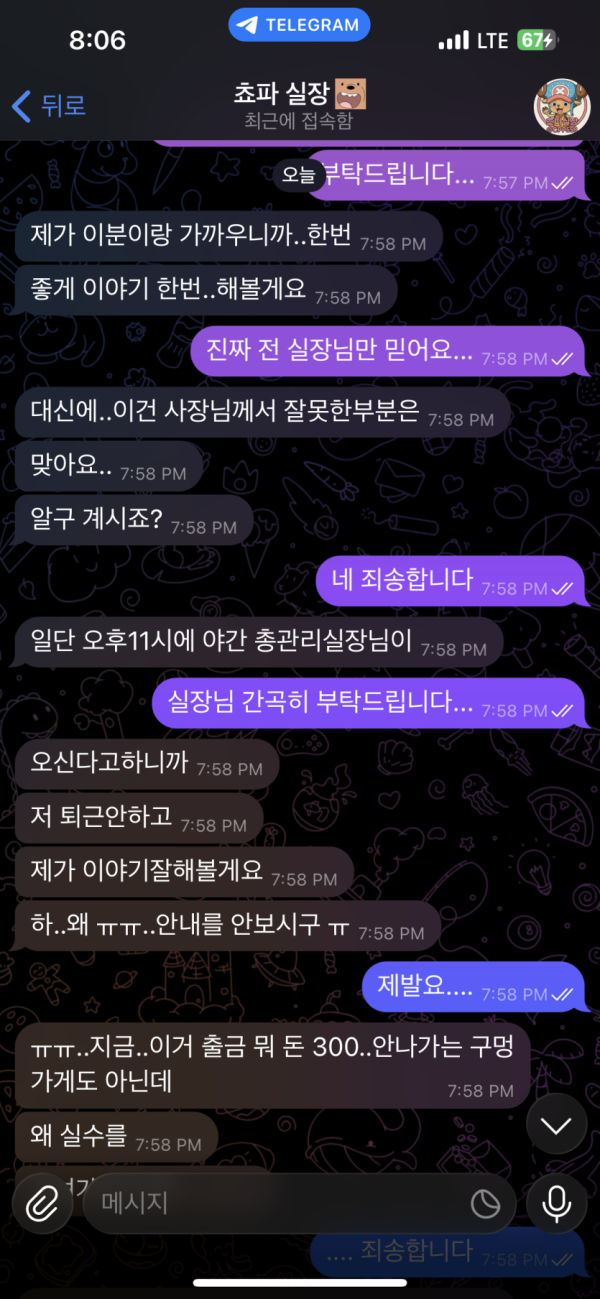The height and width of the screenshot is (1299, 600).
Task: Record a voice message with the microphone
Action: point(557,1204)
